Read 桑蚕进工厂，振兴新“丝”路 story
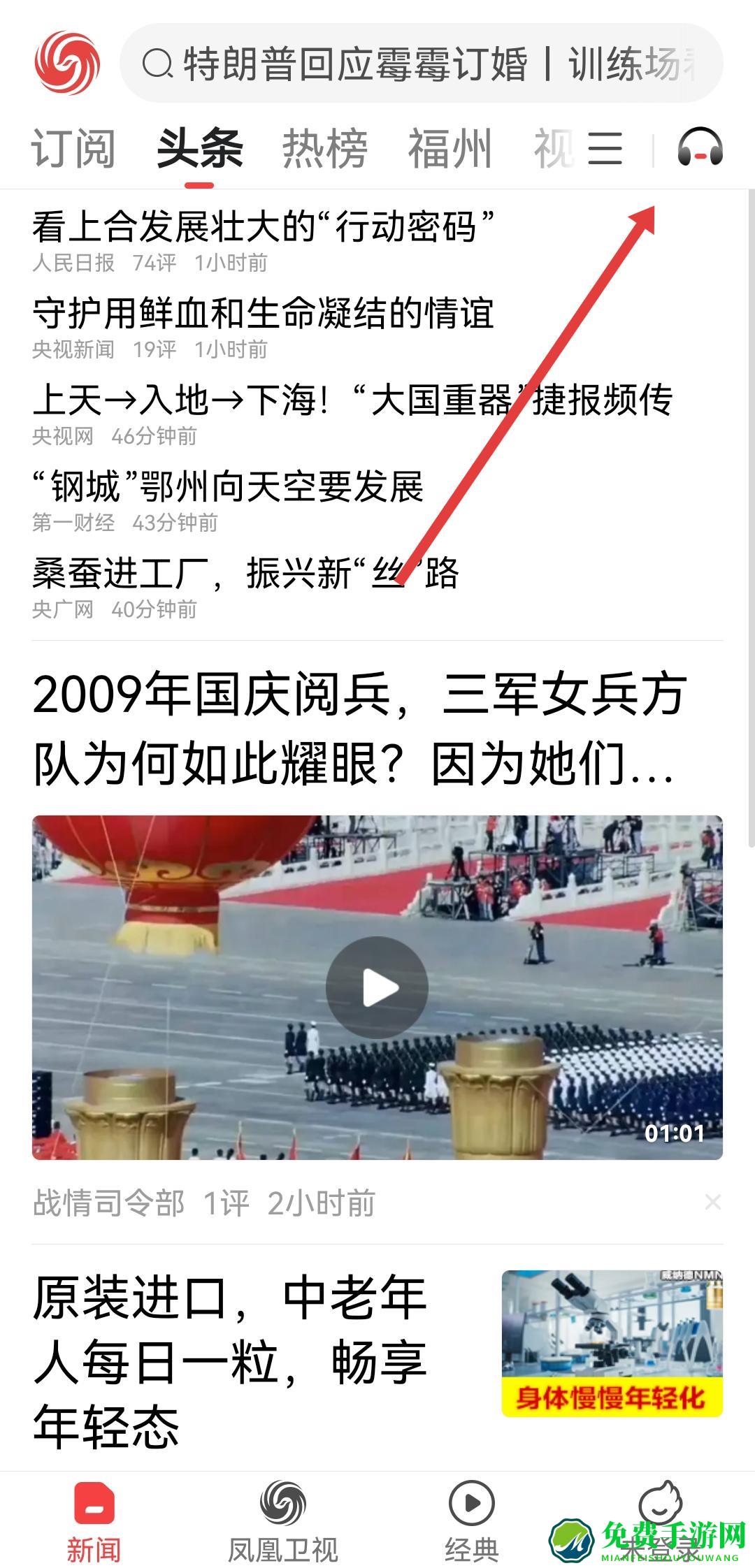Viewport: 755px width, 1568px height. point(245,573)
